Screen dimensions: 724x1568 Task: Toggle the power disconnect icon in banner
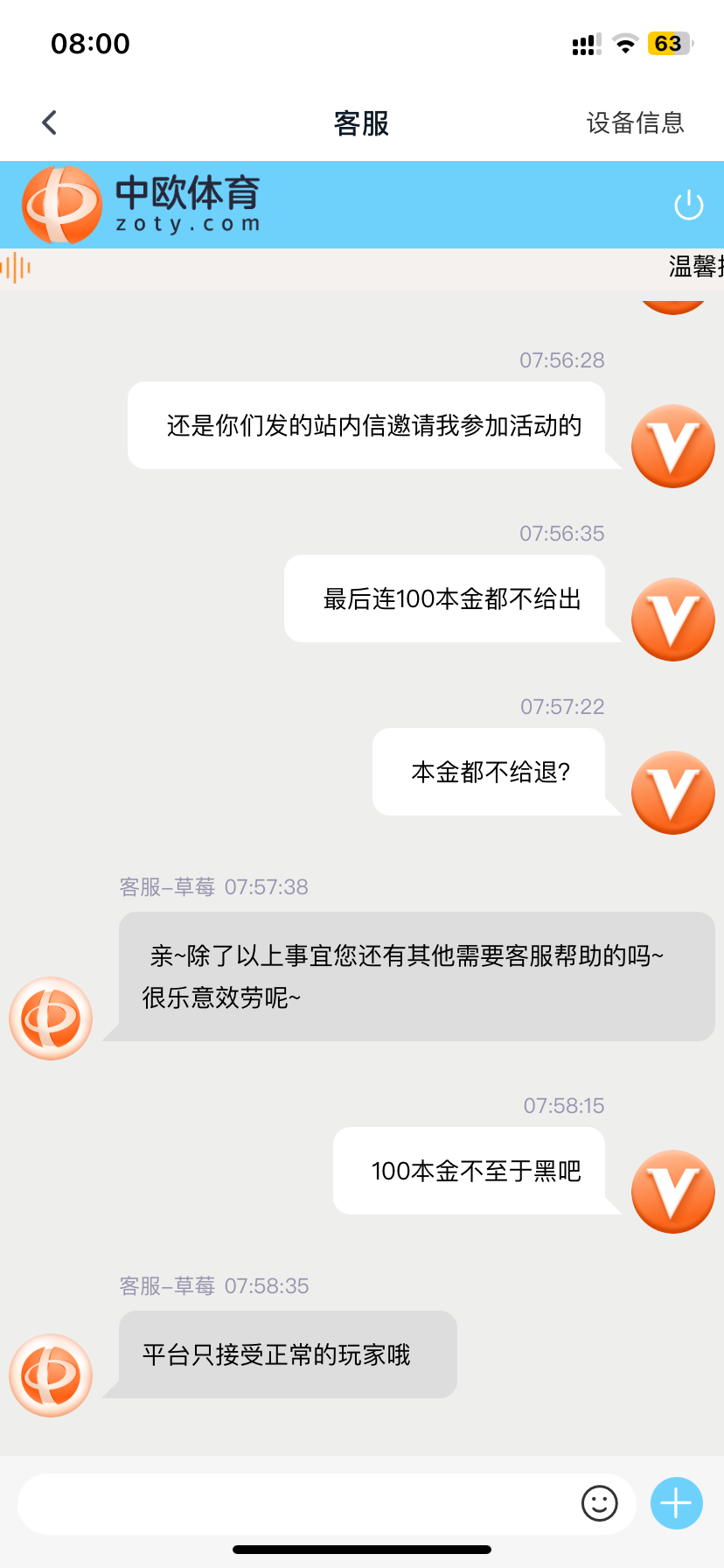[688, 204]
